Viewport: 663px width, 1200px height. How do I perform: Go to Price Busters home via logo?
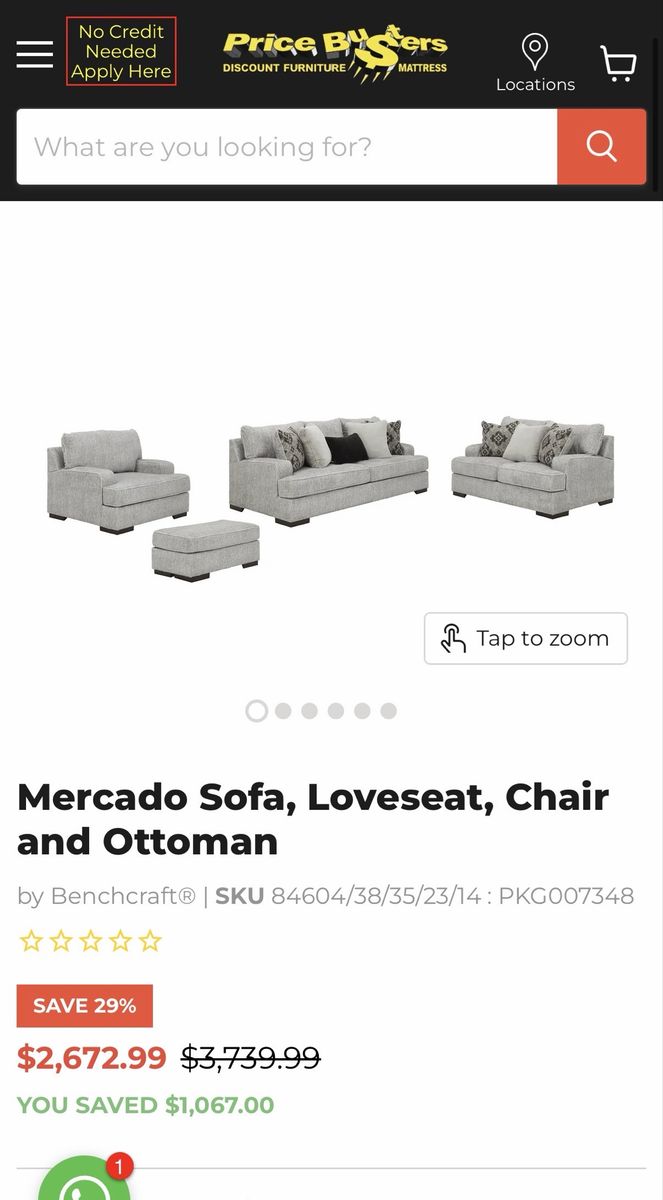pyautogui.click(x=335, y=54)
